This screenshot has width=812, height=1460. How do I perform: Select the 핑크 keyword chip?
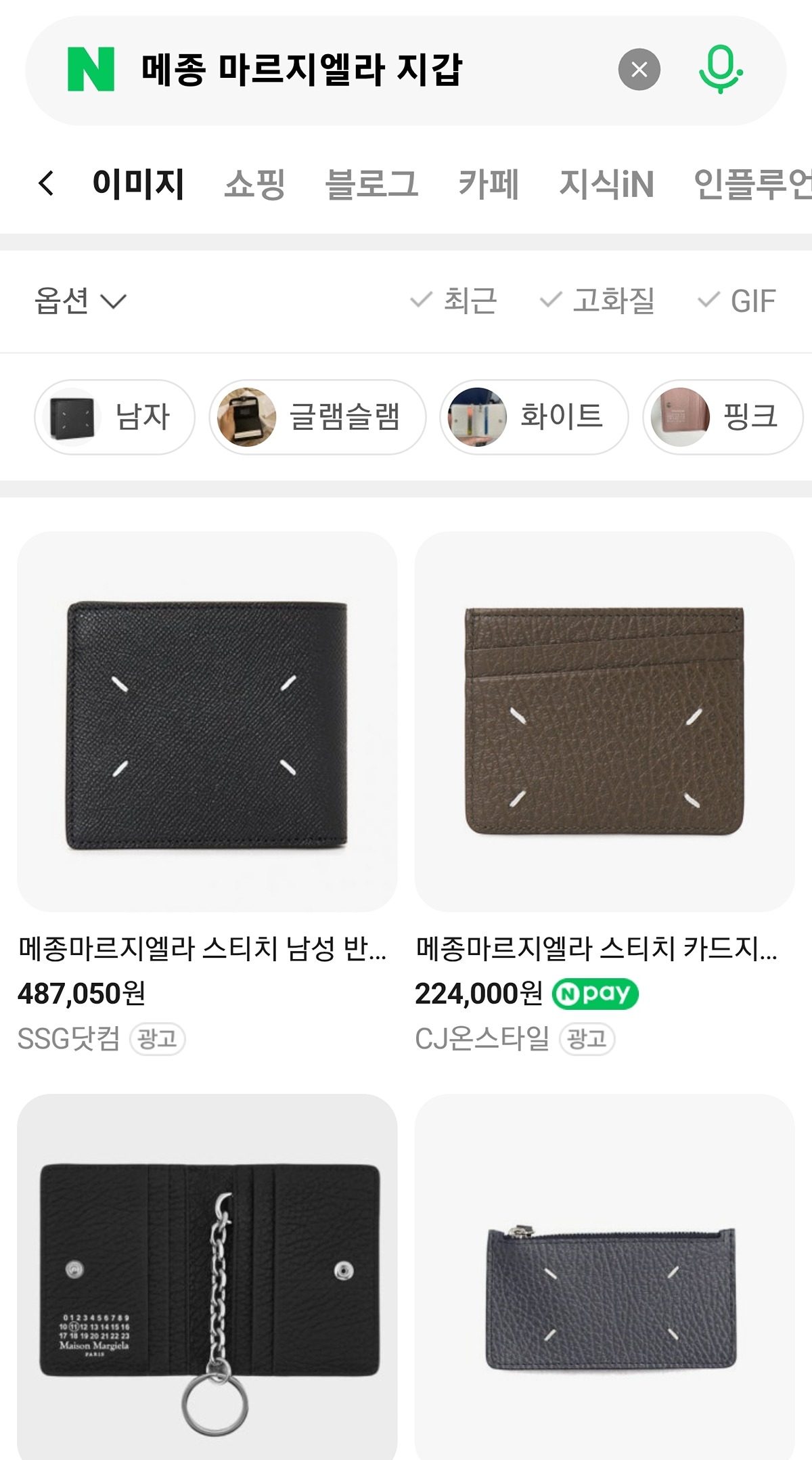point(723,417)
